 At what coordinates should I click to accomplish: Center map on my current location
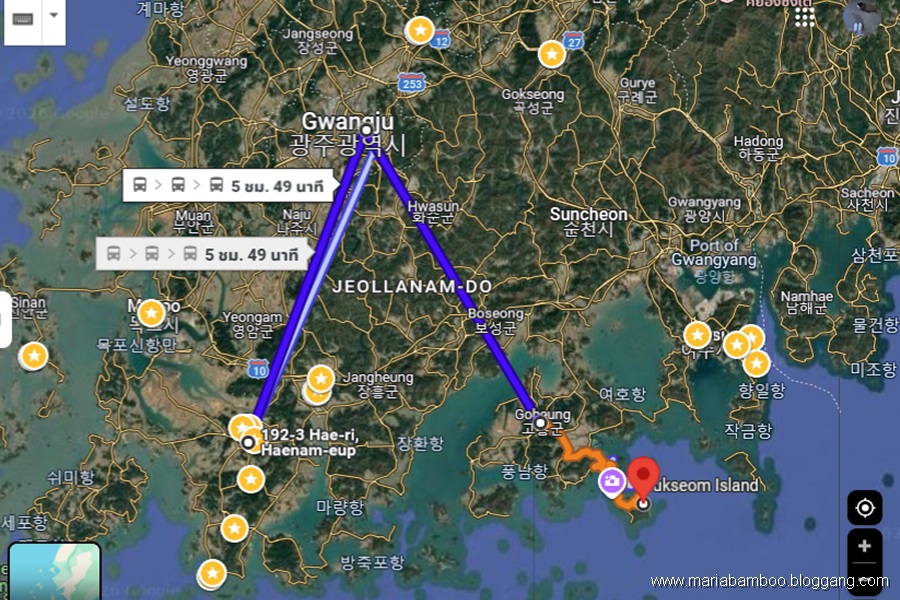coord(865,508)
